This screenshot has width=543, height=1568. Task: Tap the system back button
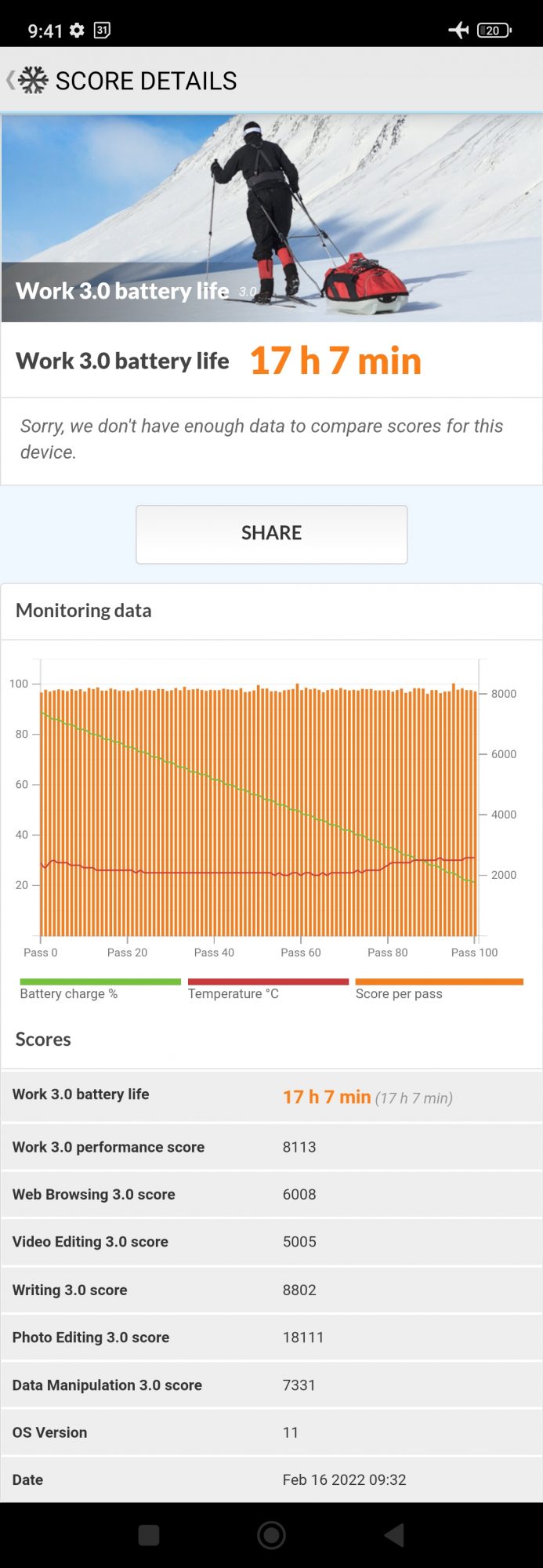tap(394, 1535)
